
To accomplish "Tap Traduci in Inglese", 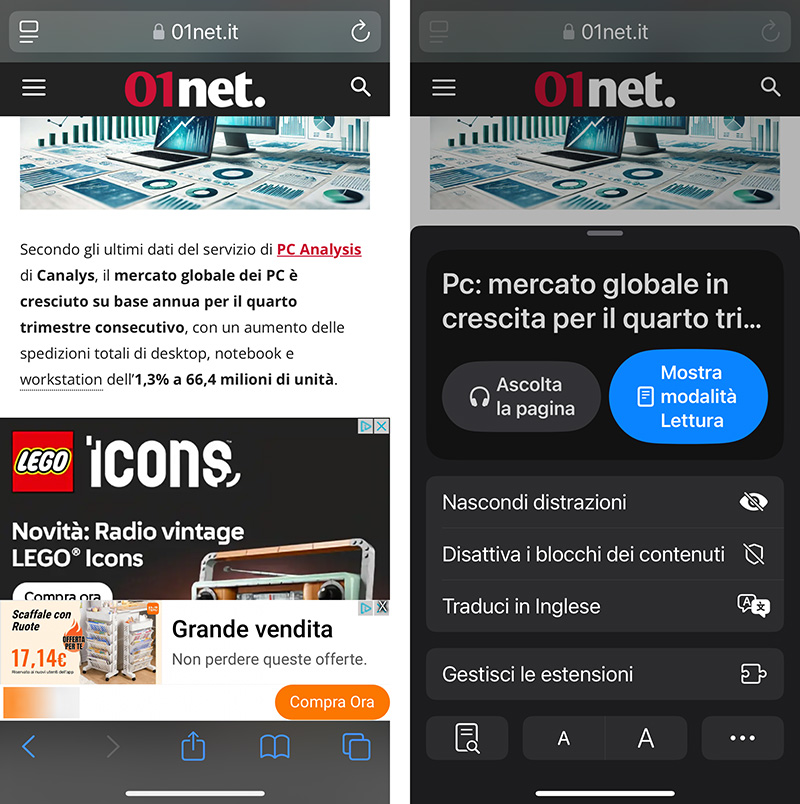I will 604,606.
